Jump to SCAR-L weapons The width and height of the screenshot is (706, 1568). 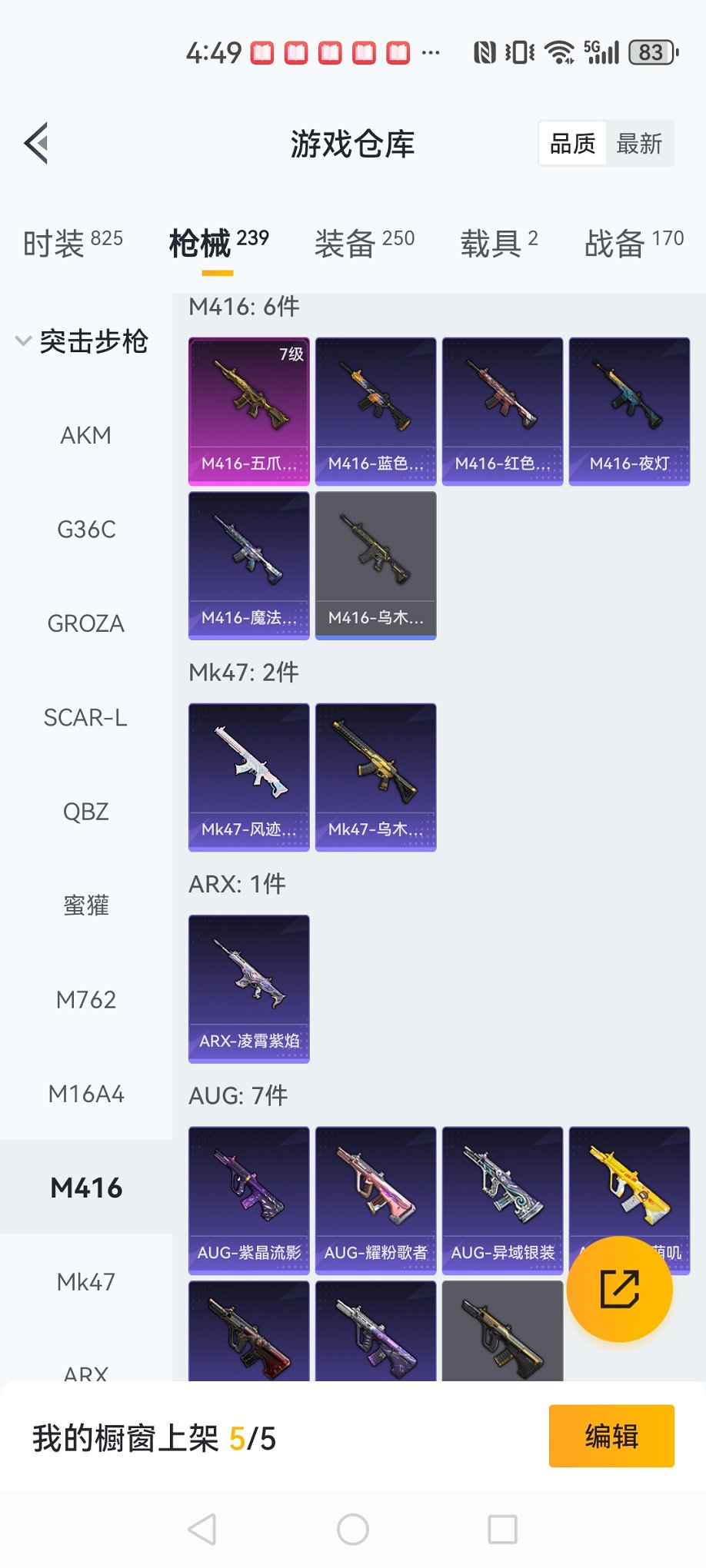tap(86, 717)
